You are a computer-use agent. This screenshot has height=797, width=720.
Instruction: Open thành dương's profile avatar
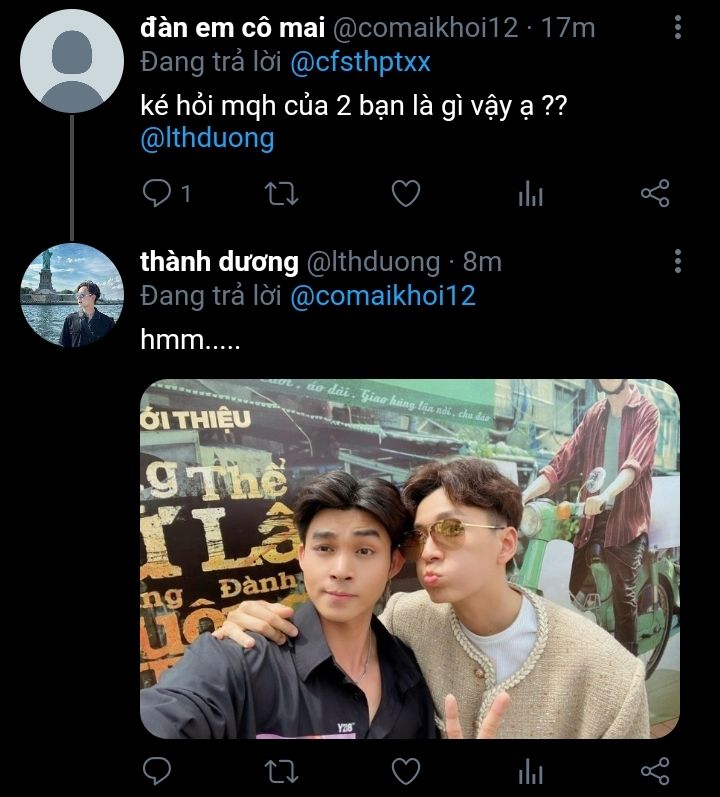tap(72, 295)
